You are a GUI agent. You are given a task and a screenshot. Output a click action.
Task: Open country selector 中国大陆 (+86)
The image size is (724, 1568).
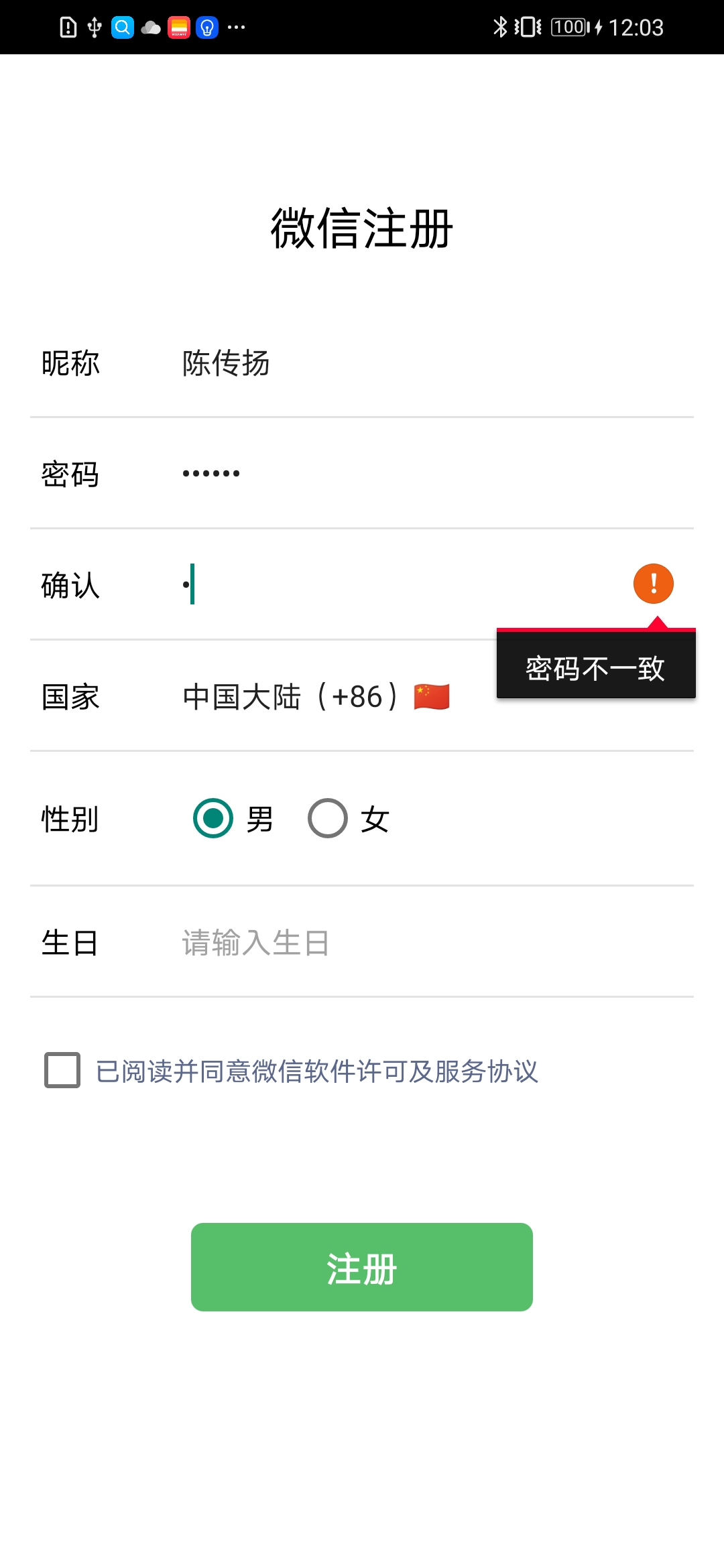pyautogui.click(x=316, y=696)
